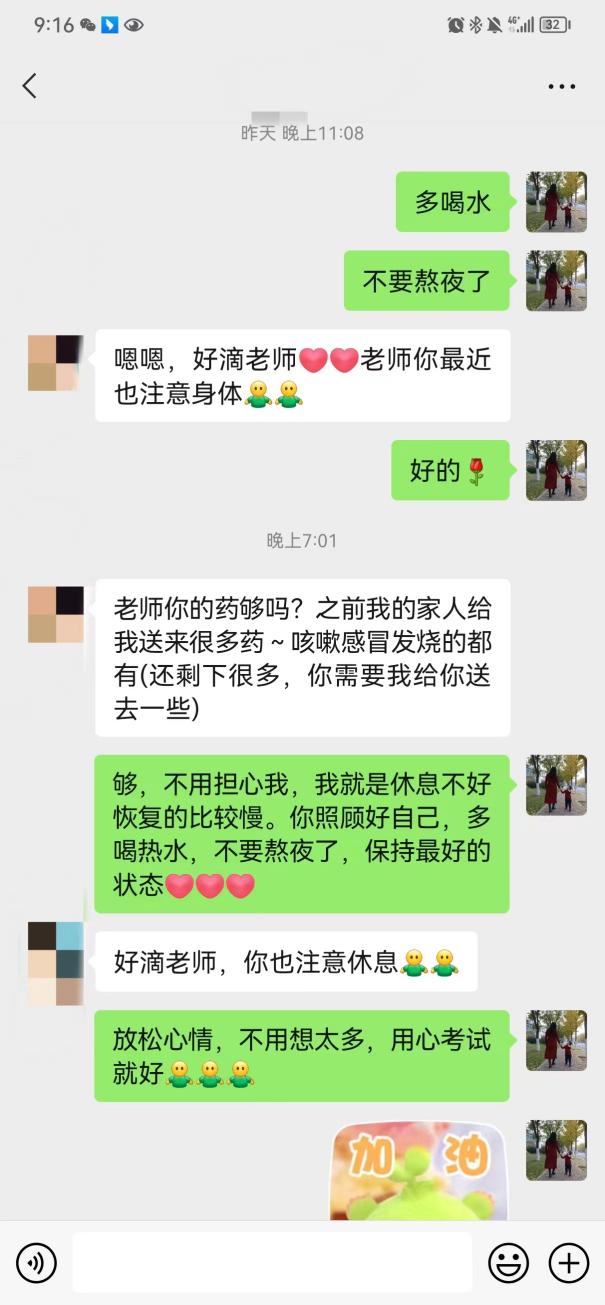Switch to voice message input
Image resolution: width=605 pixels, height=1305 pixels.
36,1263
